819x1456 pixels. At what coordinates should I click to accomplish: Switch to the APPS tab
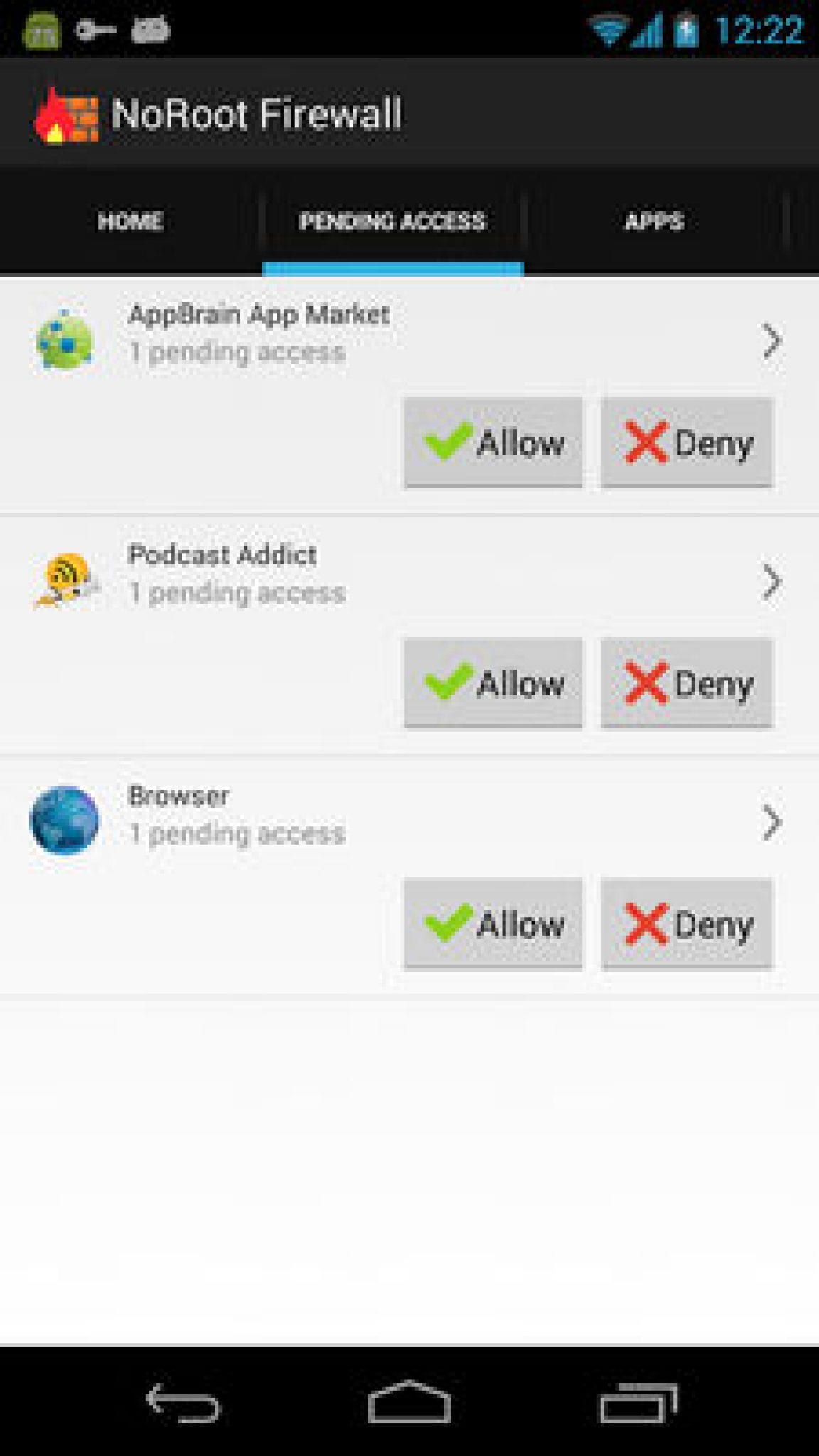click(x=654, y=221)
